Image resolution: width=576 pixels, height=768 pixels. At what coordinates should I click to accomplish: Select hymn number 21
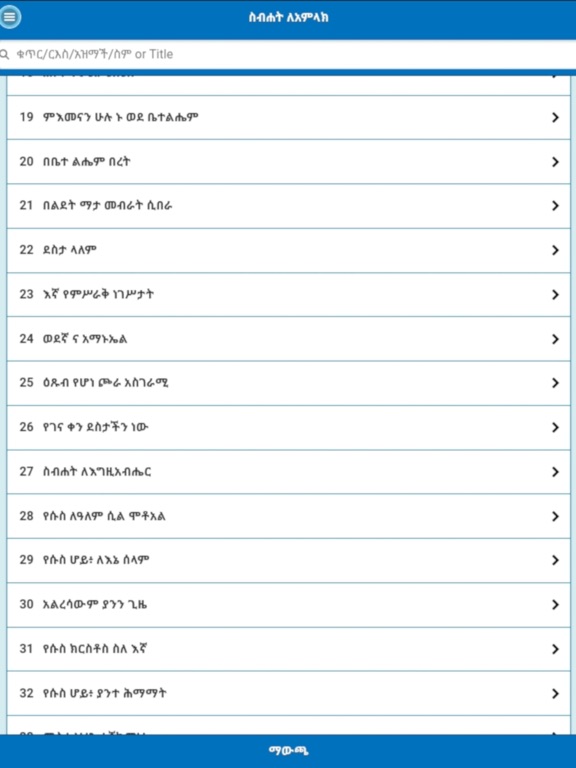click(x=288, y=206)
